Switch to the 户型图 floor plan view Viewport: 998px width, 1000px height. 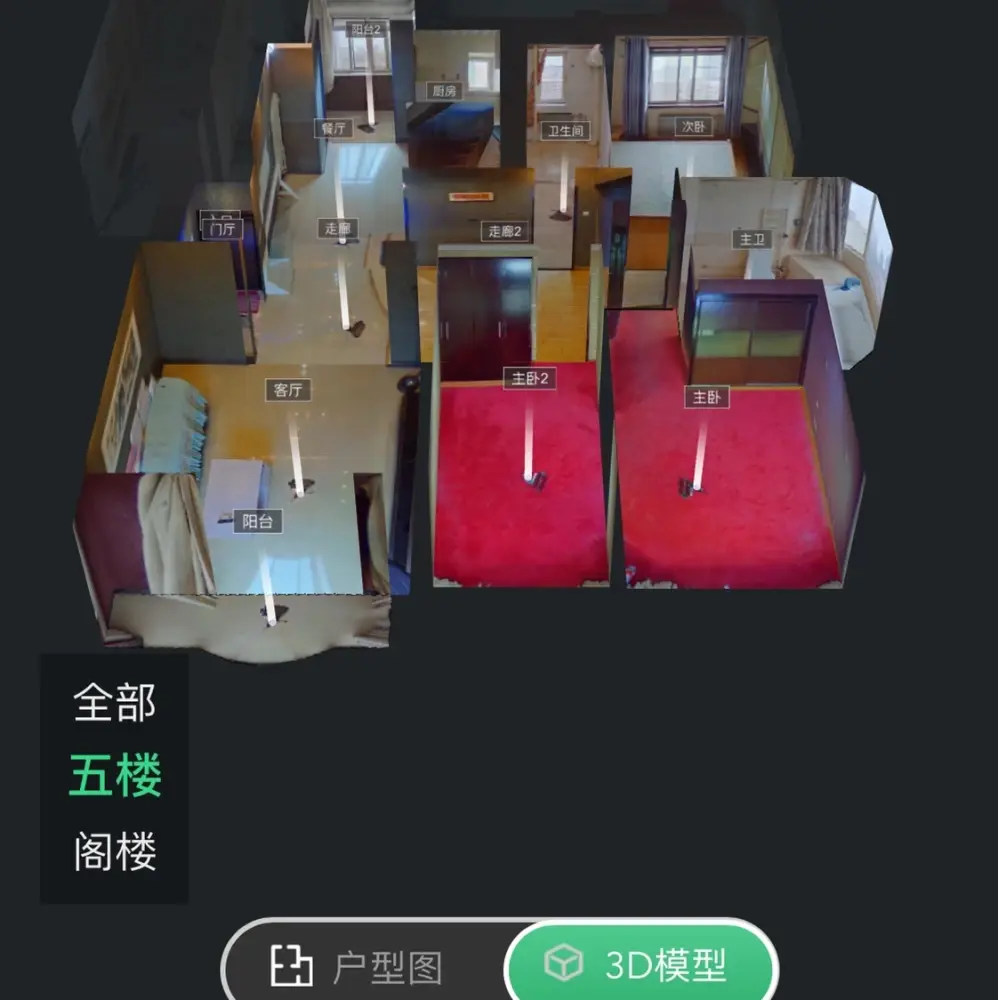coord(360,966)
